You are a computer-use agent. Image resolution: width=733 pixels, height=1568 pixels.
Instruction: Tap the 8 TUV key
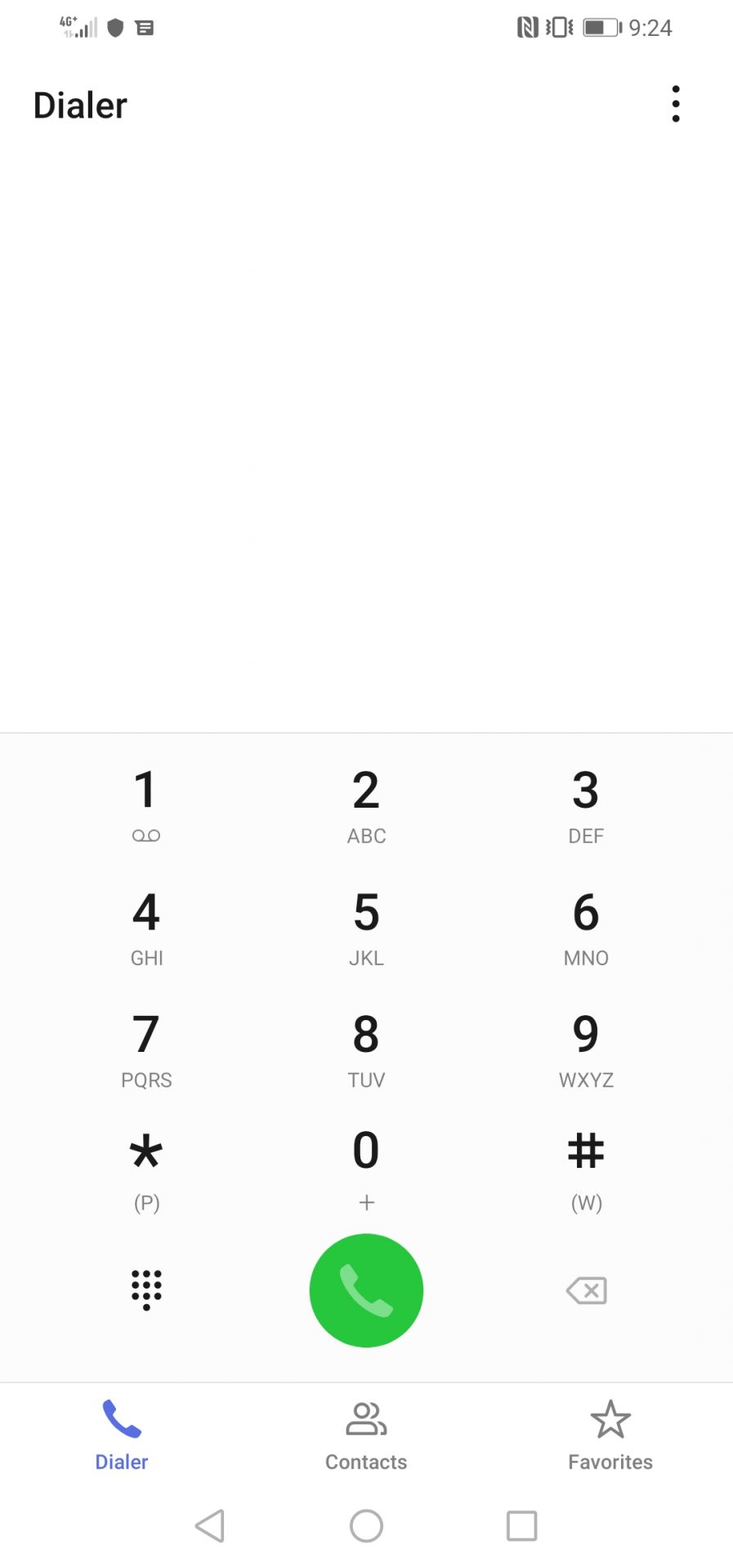click(x=366, y=1049)
